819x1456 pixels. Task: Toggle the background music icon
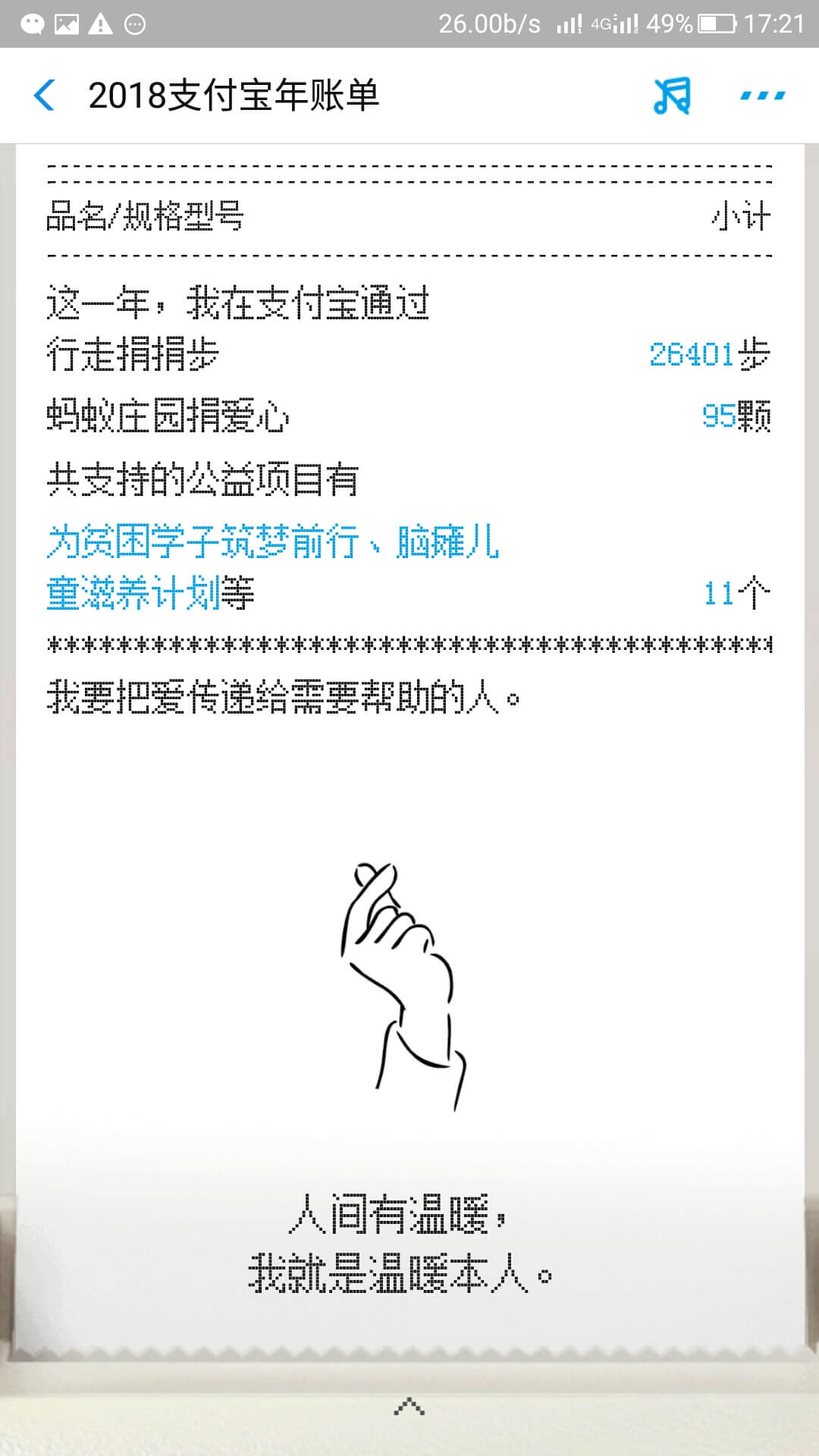[672, 96]
